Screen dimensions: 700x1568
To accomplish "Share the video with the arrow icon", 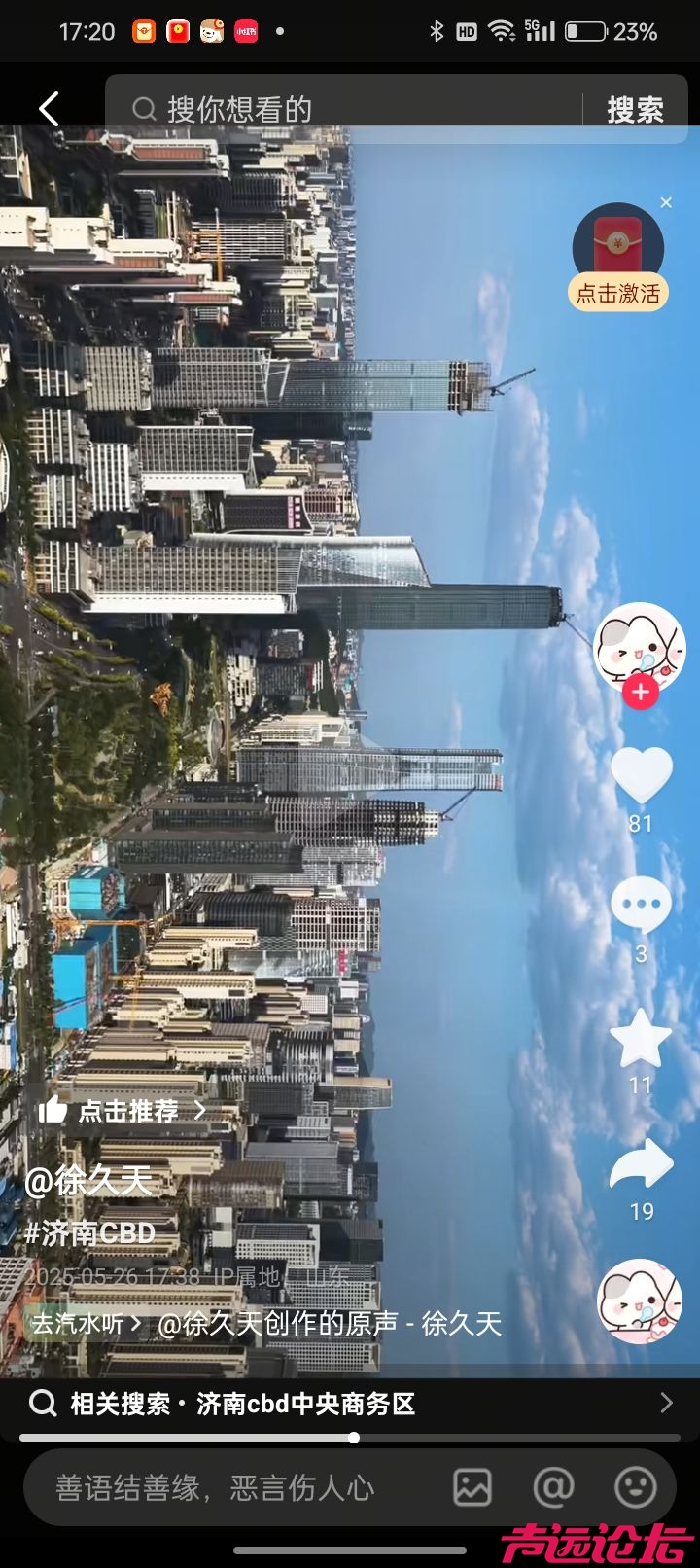I will [x=641, y=1166].
